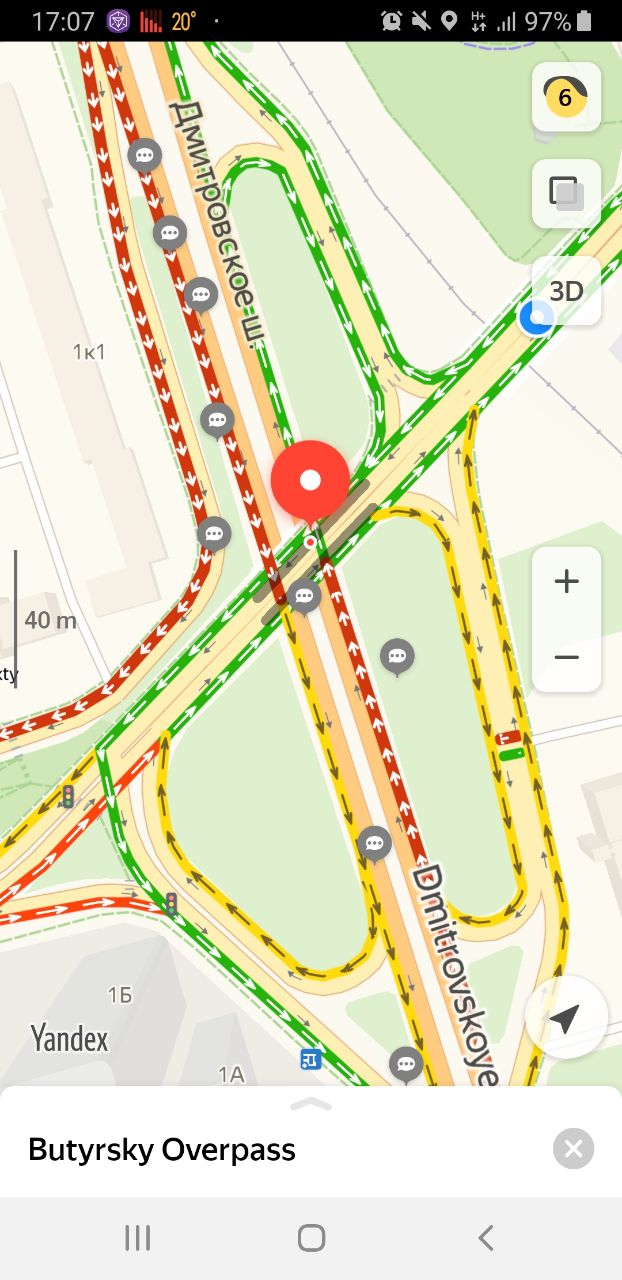This screenshot has width=622, height=1280.
Task: Open the metro station icon near 1A
Action: coord(312,1058)
